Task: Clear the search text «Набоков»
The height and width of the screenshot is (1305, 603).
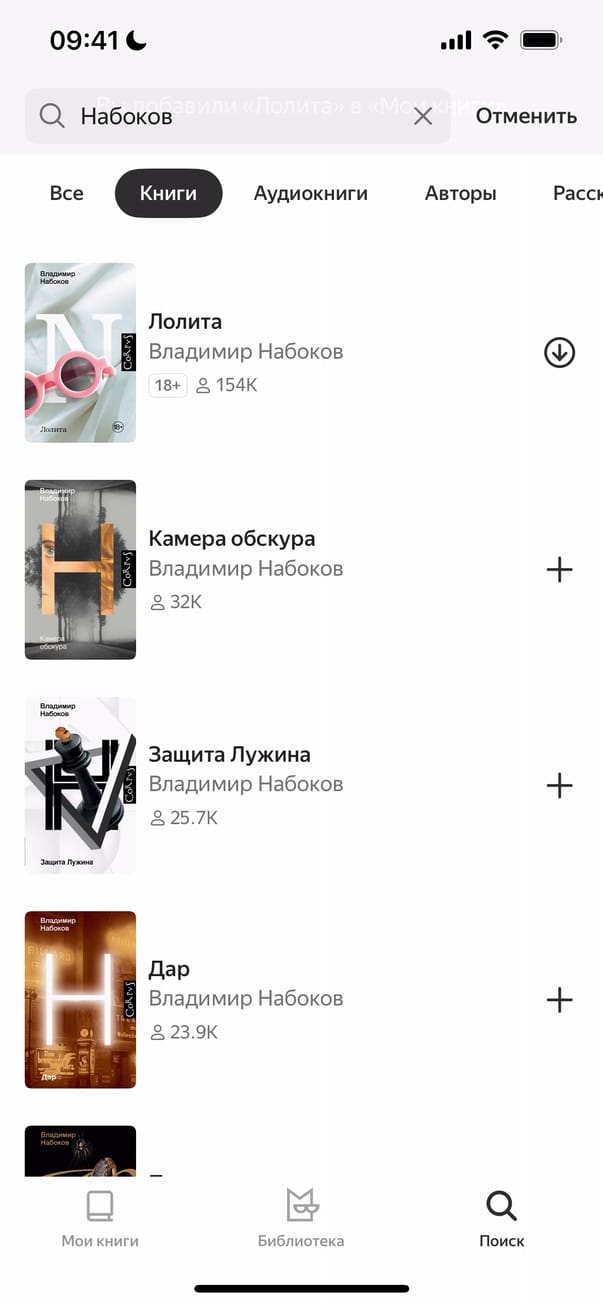Action: 423,116
